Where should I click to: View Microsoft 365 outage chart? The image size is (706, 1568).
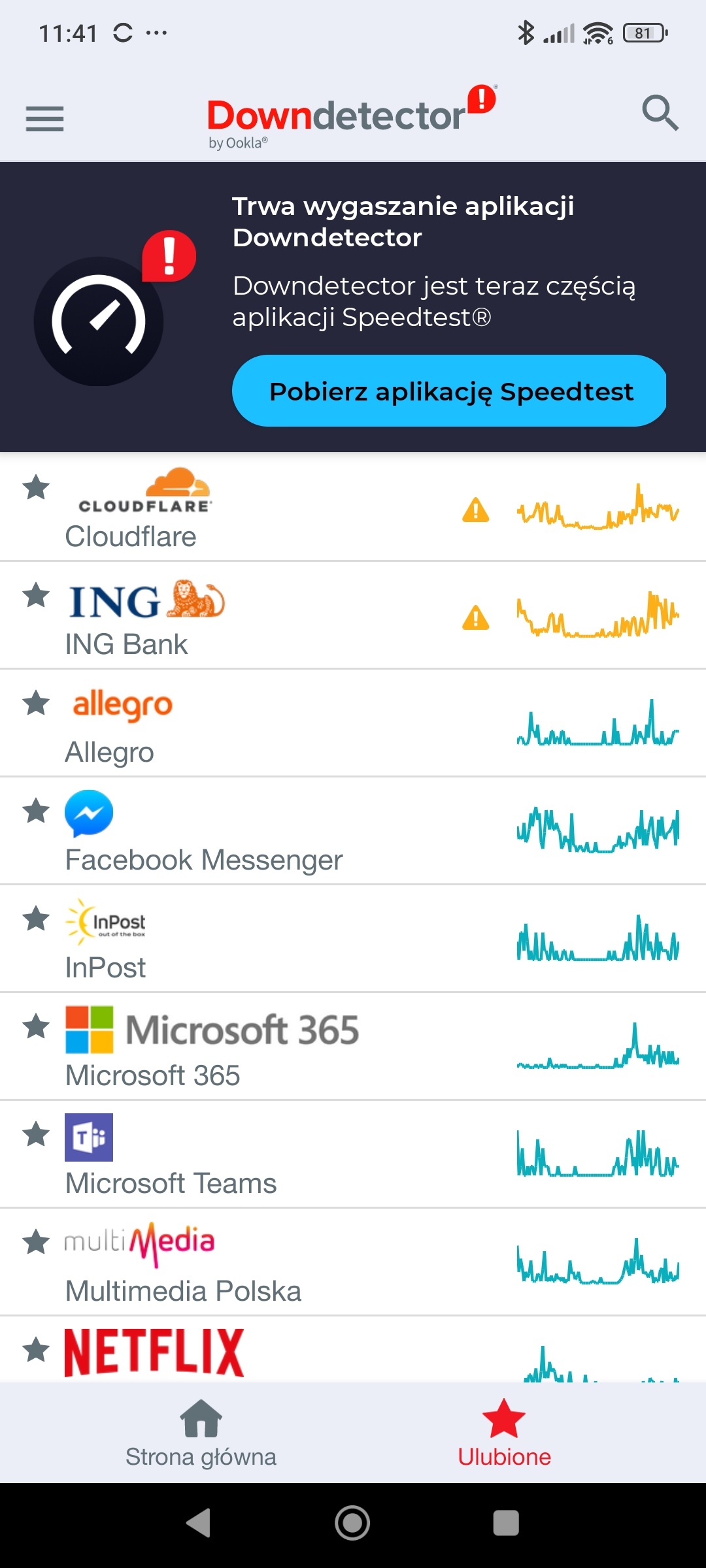[x=597, y=1047]
